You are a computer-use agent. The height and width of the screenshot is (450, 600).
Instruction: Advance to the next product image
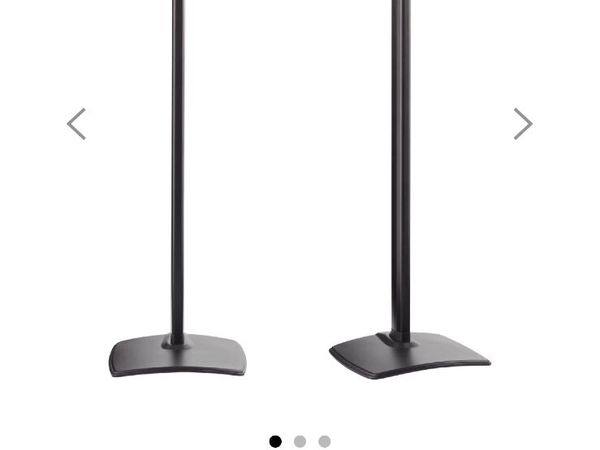click(523, 124)
